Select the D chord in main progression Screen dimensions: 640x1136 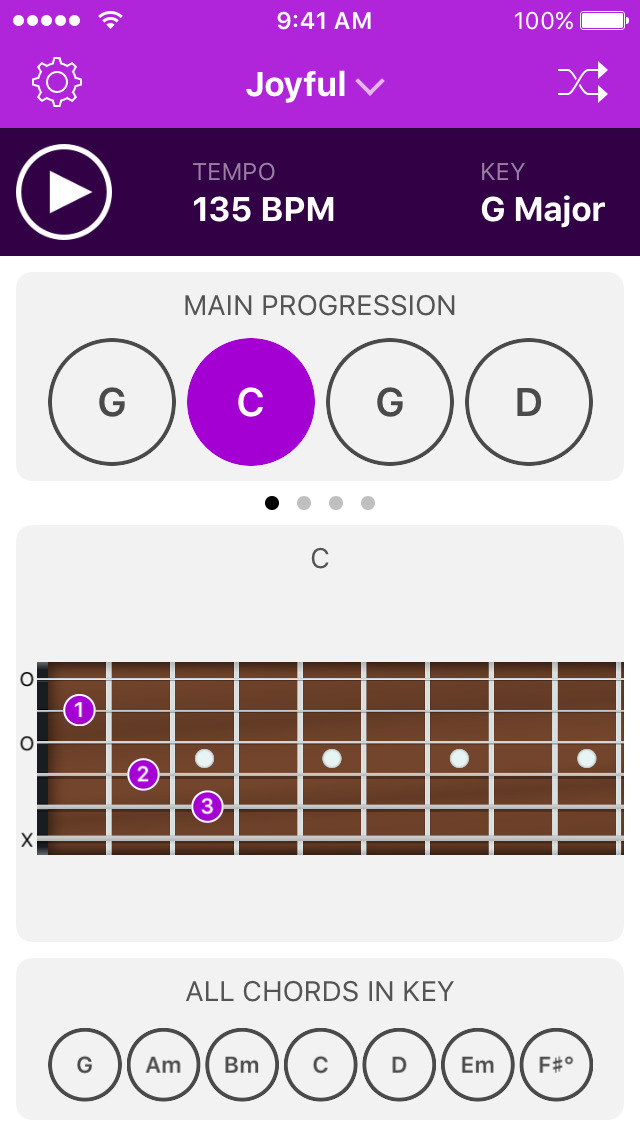click(x=529, y=402)
